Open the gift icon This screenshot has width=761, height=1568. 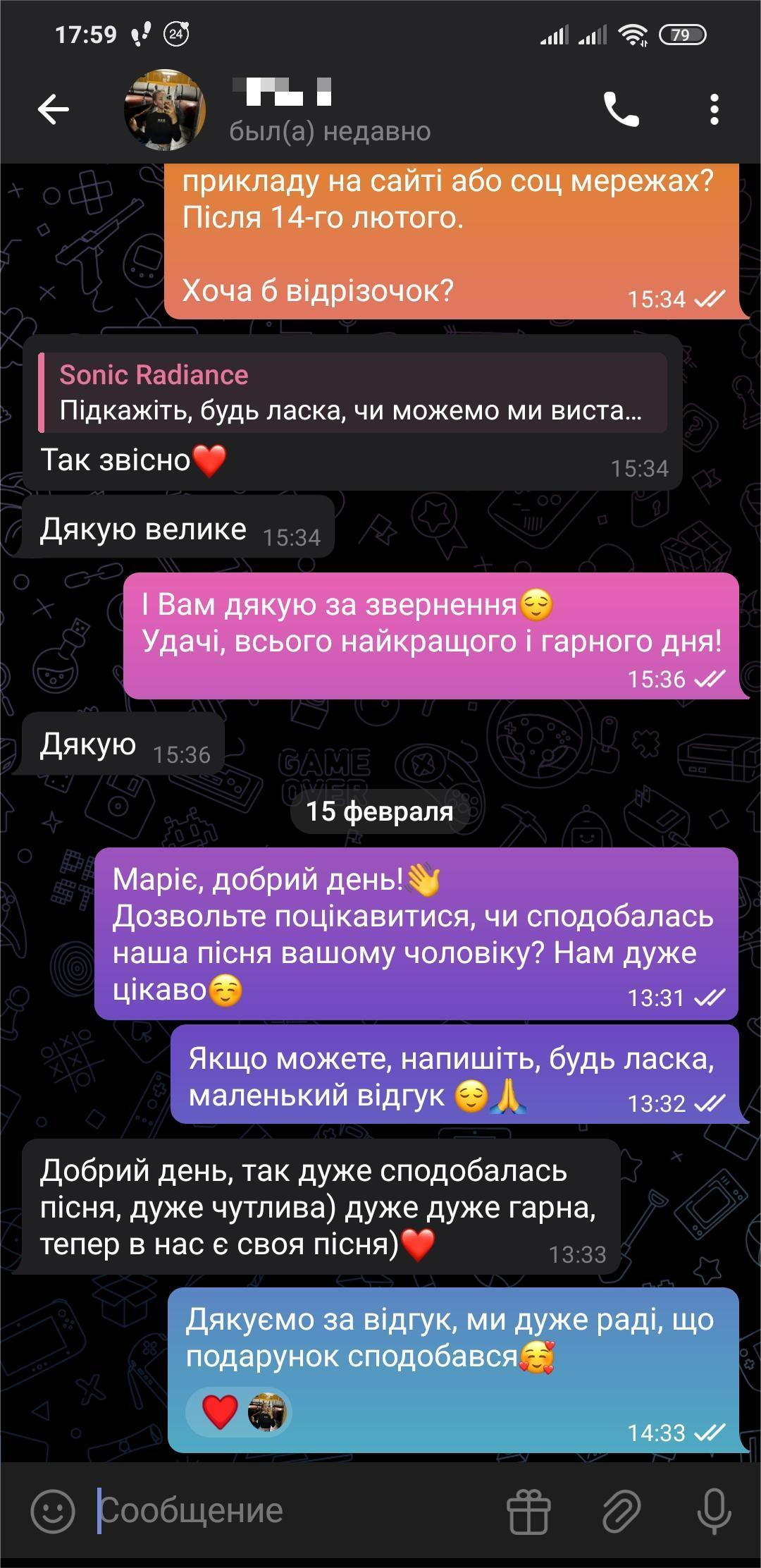(528, 1511)
